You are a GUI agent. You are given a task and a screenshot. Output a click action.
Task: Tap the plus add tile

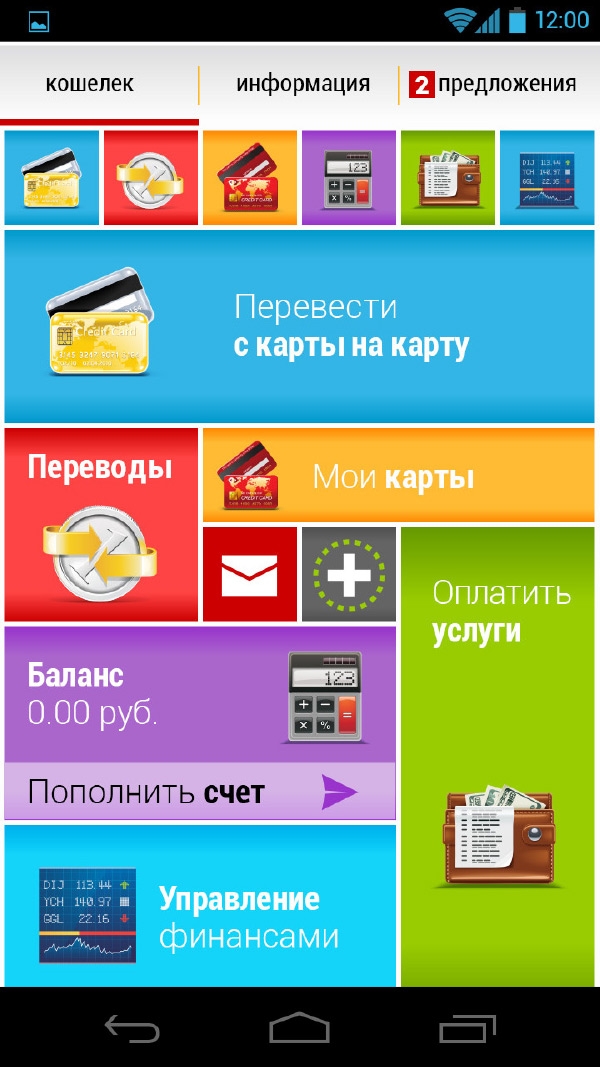click(349, 574)
